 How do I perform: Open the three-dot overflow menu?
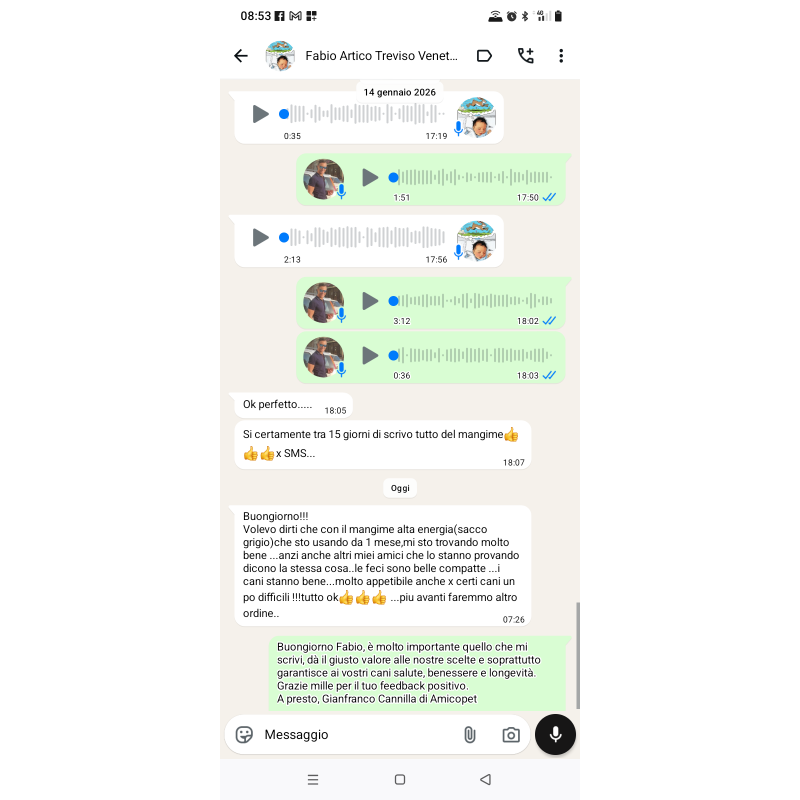click(x=561, y=56)
